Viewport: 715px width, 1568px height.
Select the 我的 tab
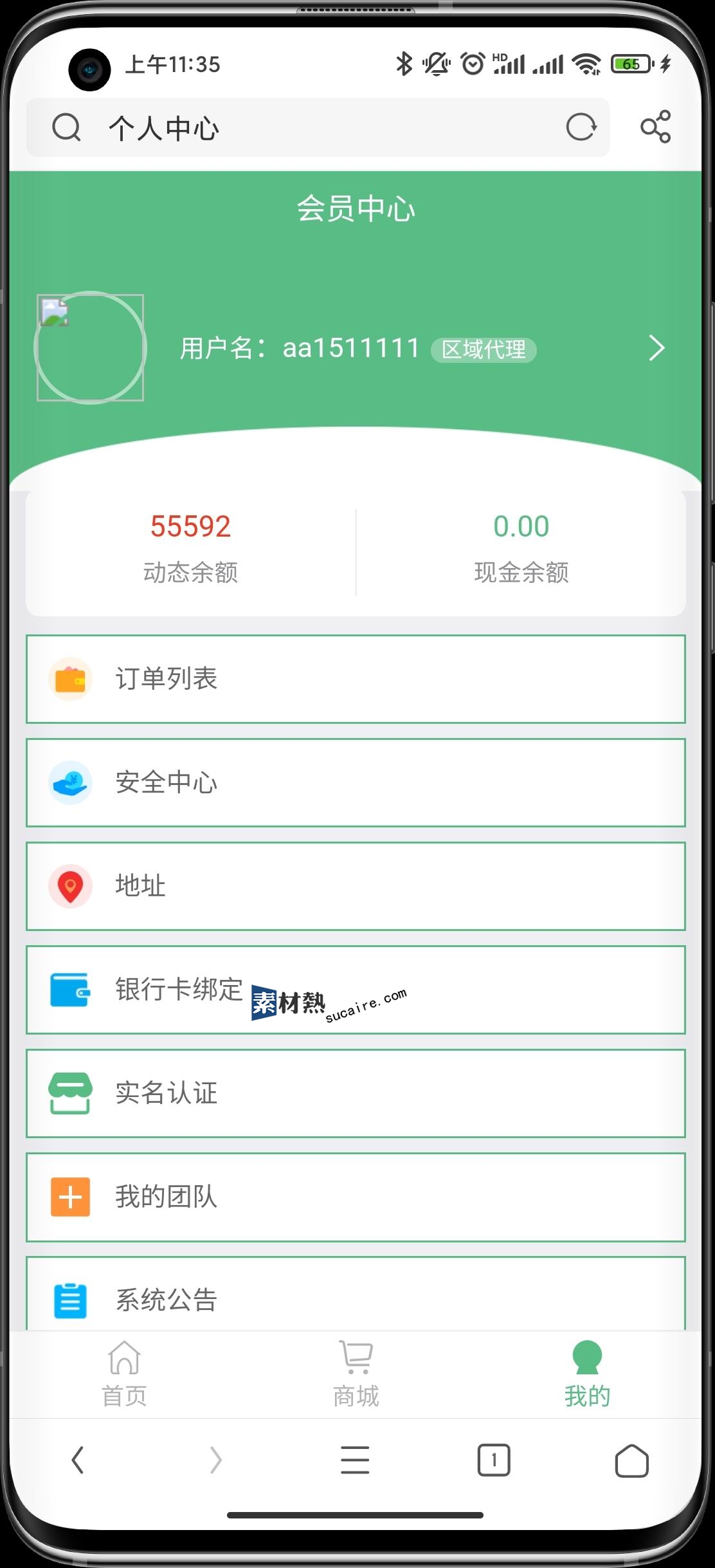click(x=587, y=1374)
